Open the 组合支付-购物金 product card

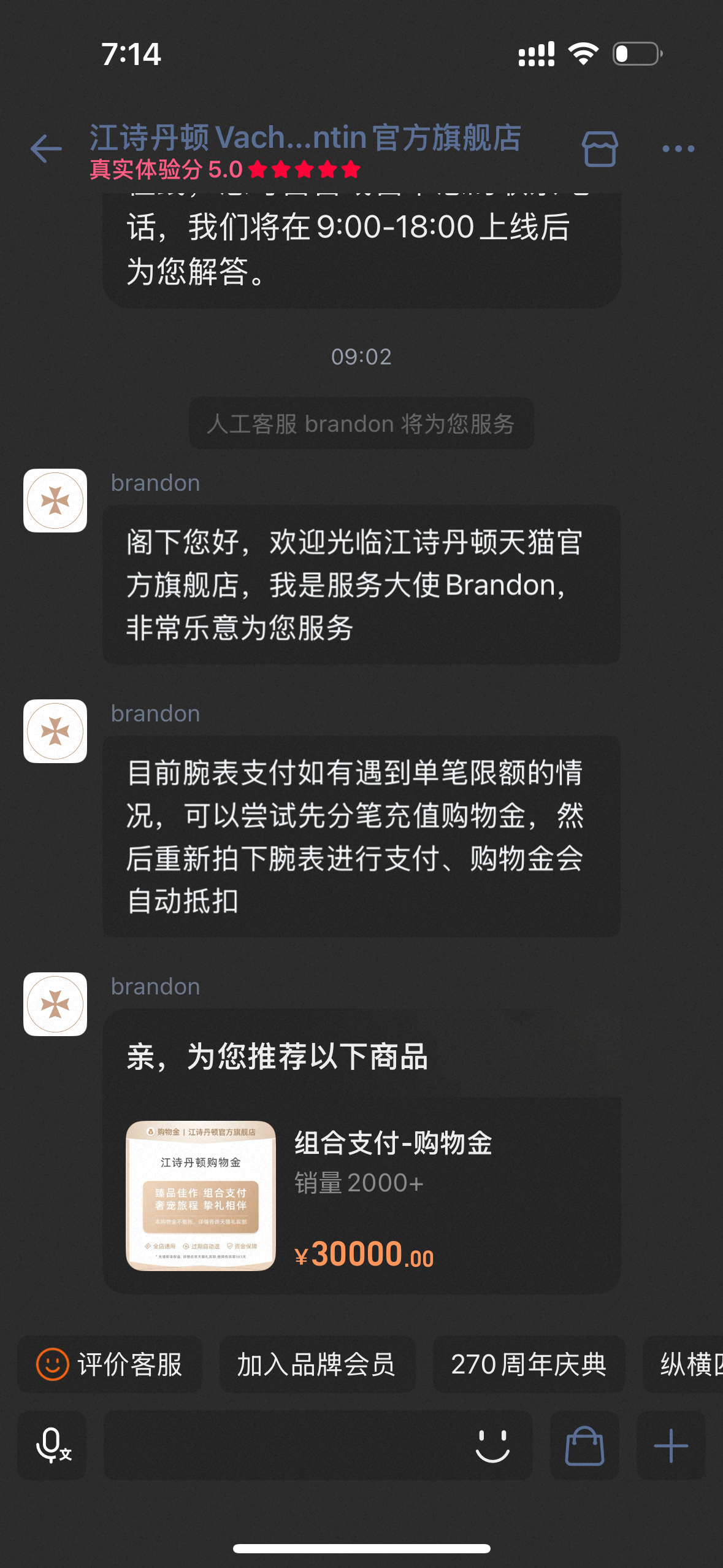tap(362, 1195)
